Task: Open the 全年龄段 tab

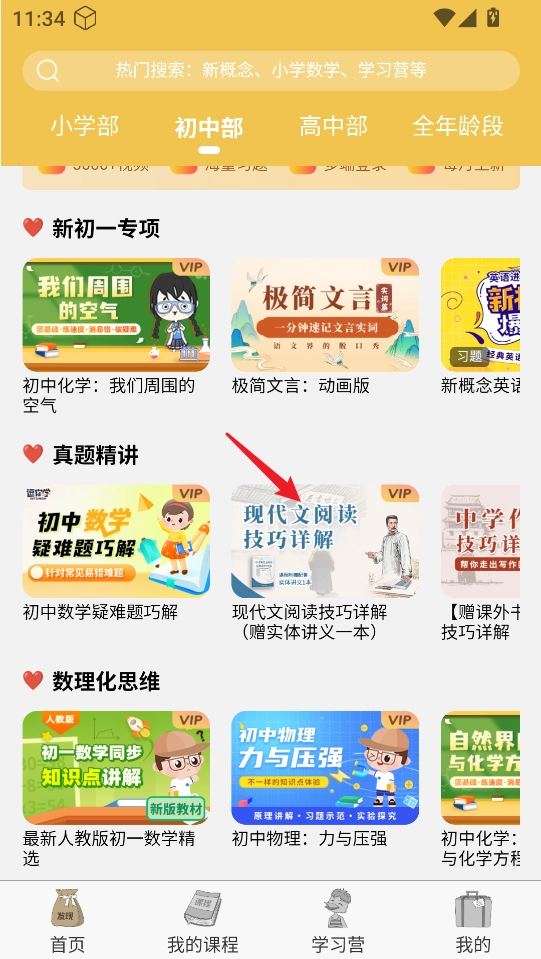Action: pos(458,127)
